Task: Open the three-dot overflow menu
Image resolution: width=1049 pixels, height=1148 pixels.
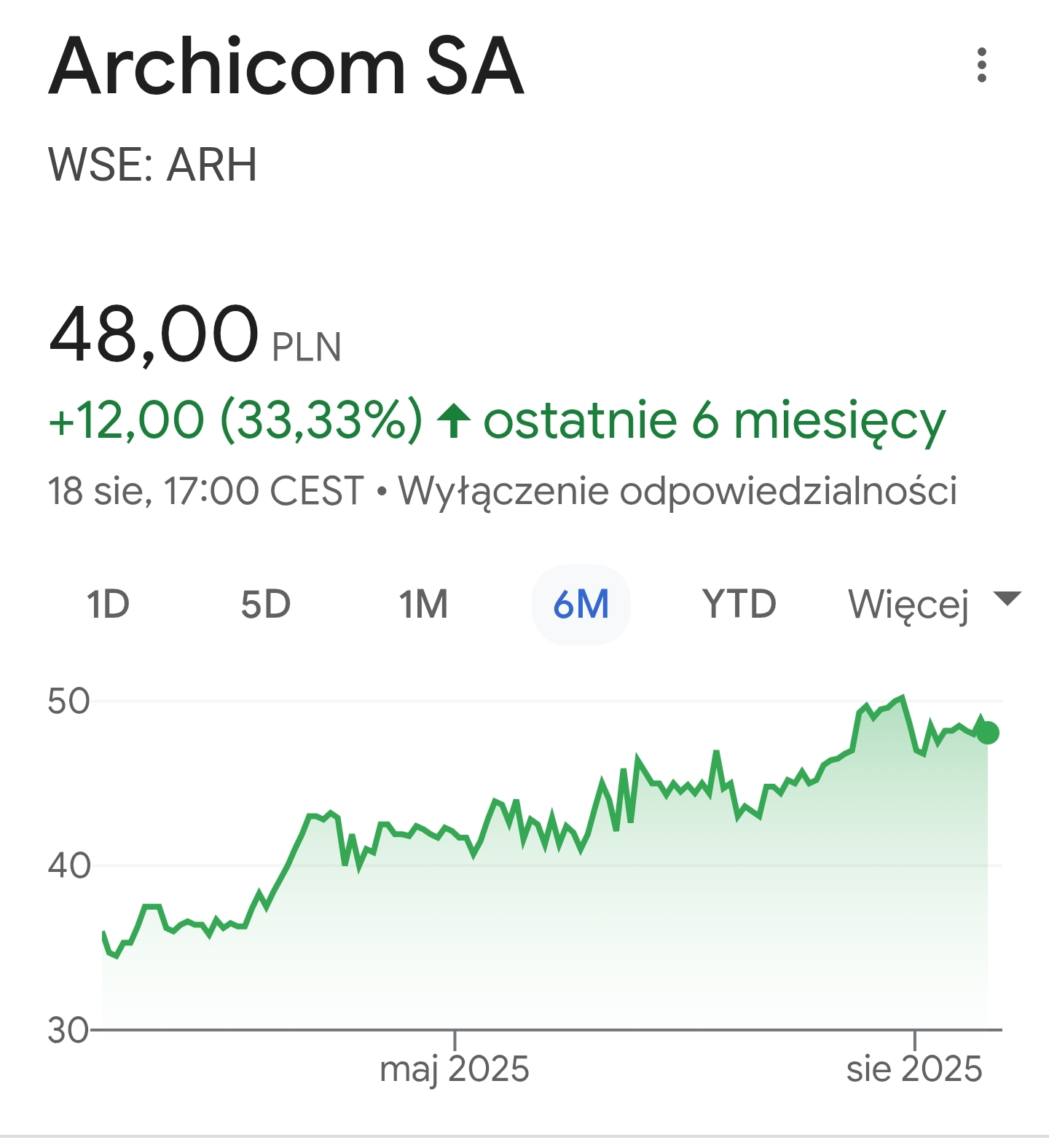Action: click(981, 66)
